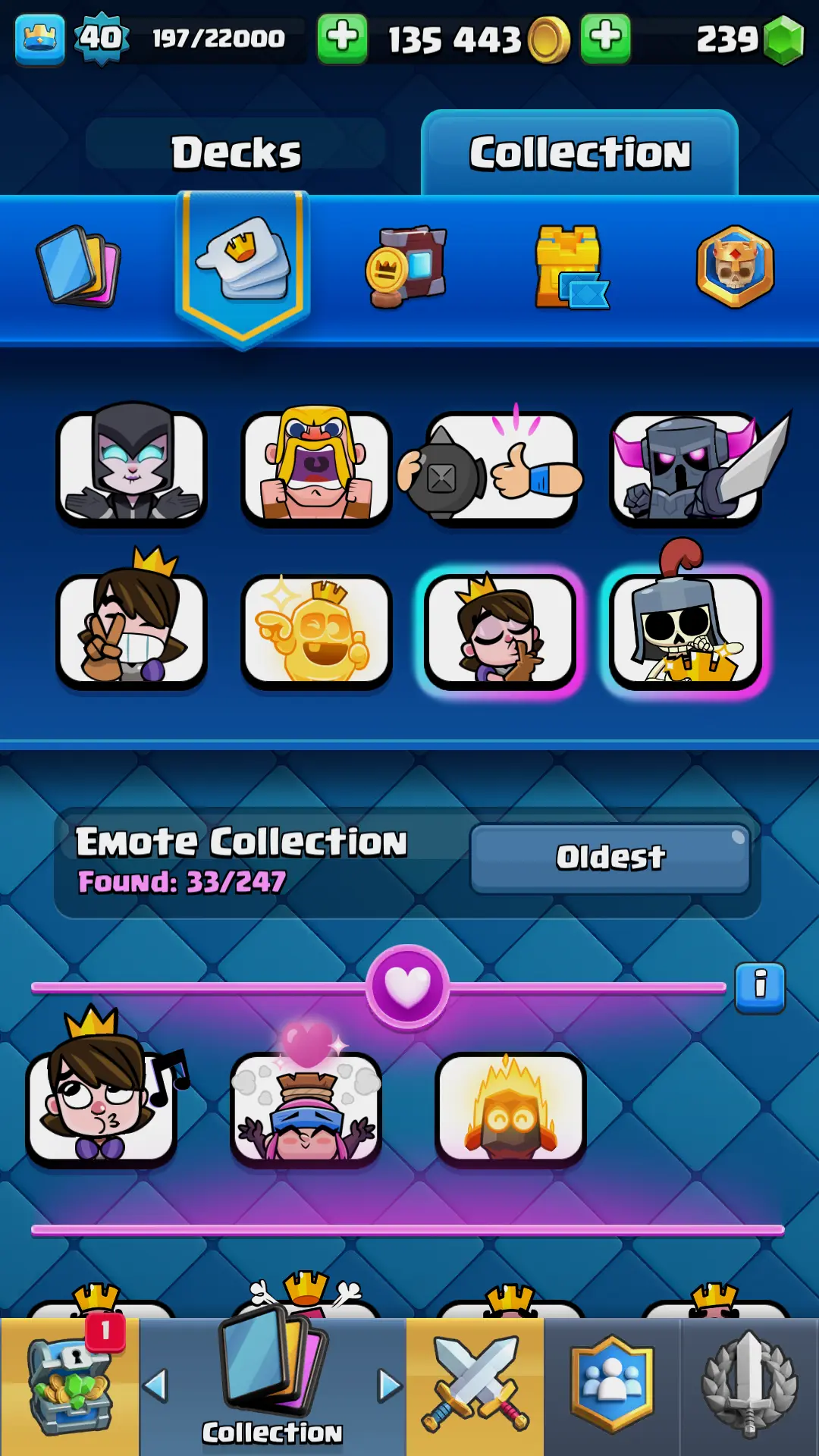
Task: Tap the green plus beside experience bar
Action: coord(342,38)
